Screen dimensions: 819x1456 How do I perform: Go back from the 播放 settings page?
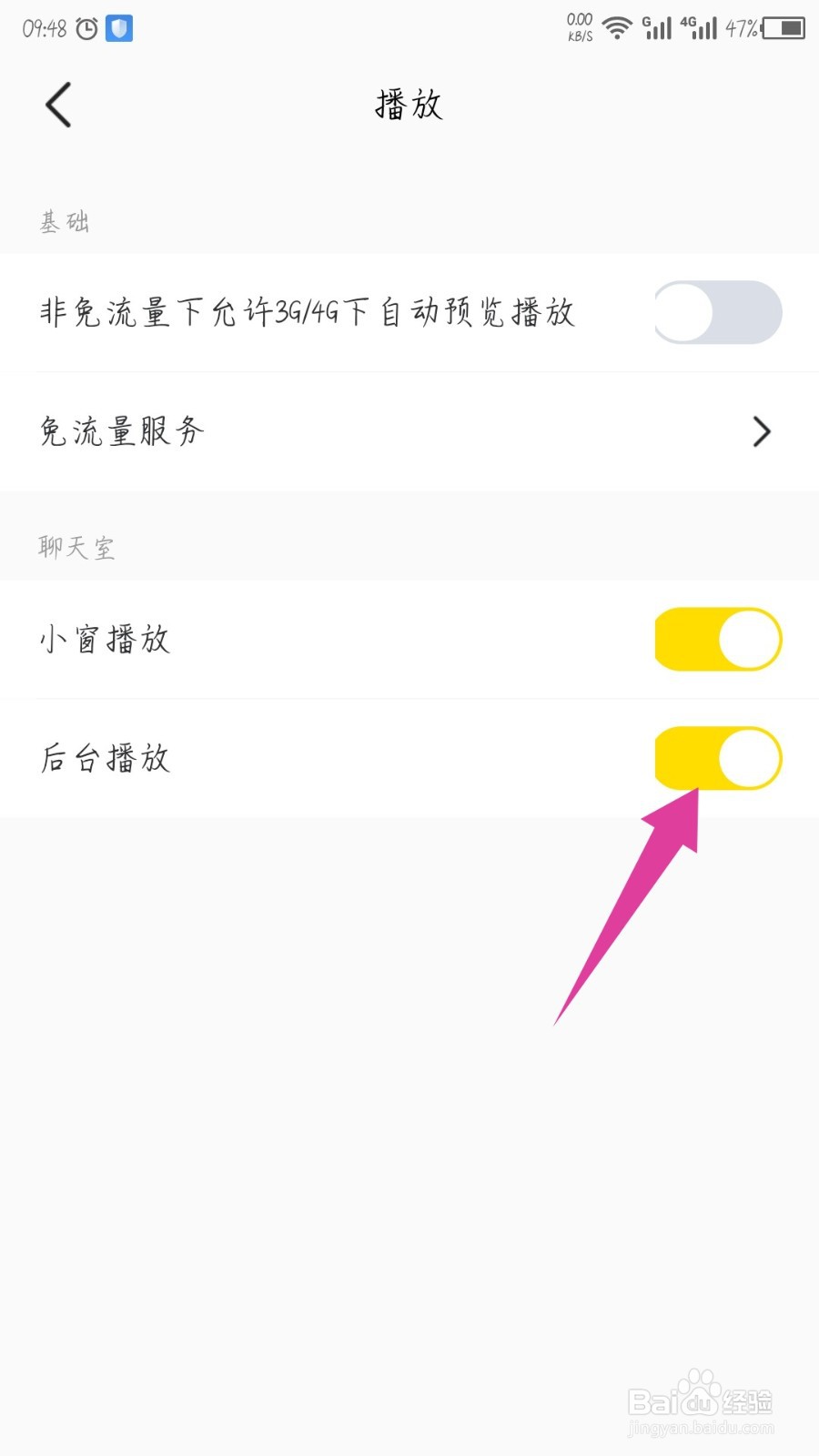58,105
